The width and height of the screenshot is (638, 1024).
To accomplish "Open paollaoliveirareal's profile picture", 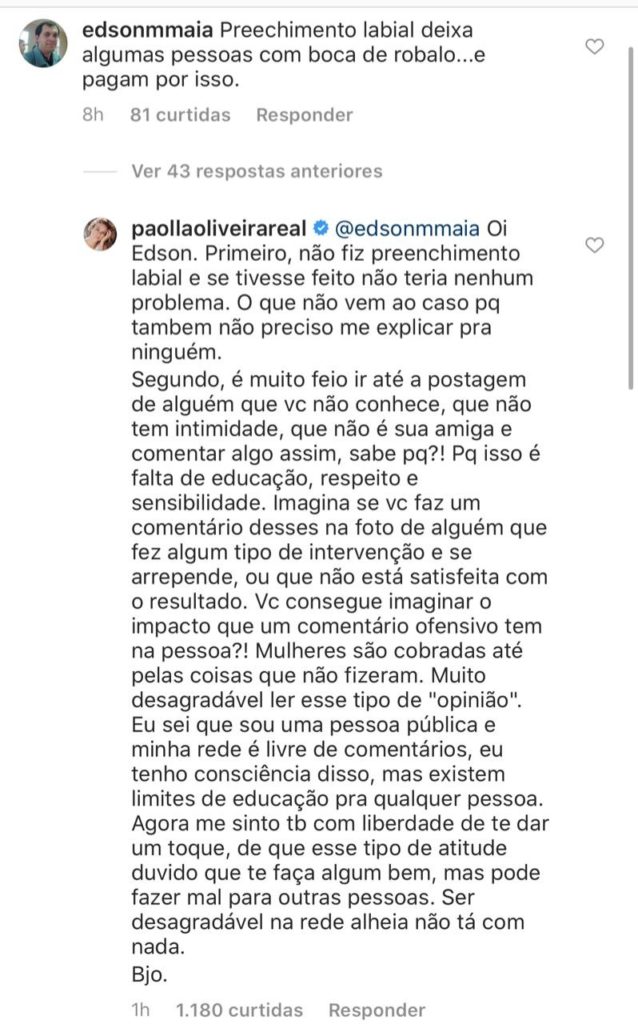I will (106, 236).
